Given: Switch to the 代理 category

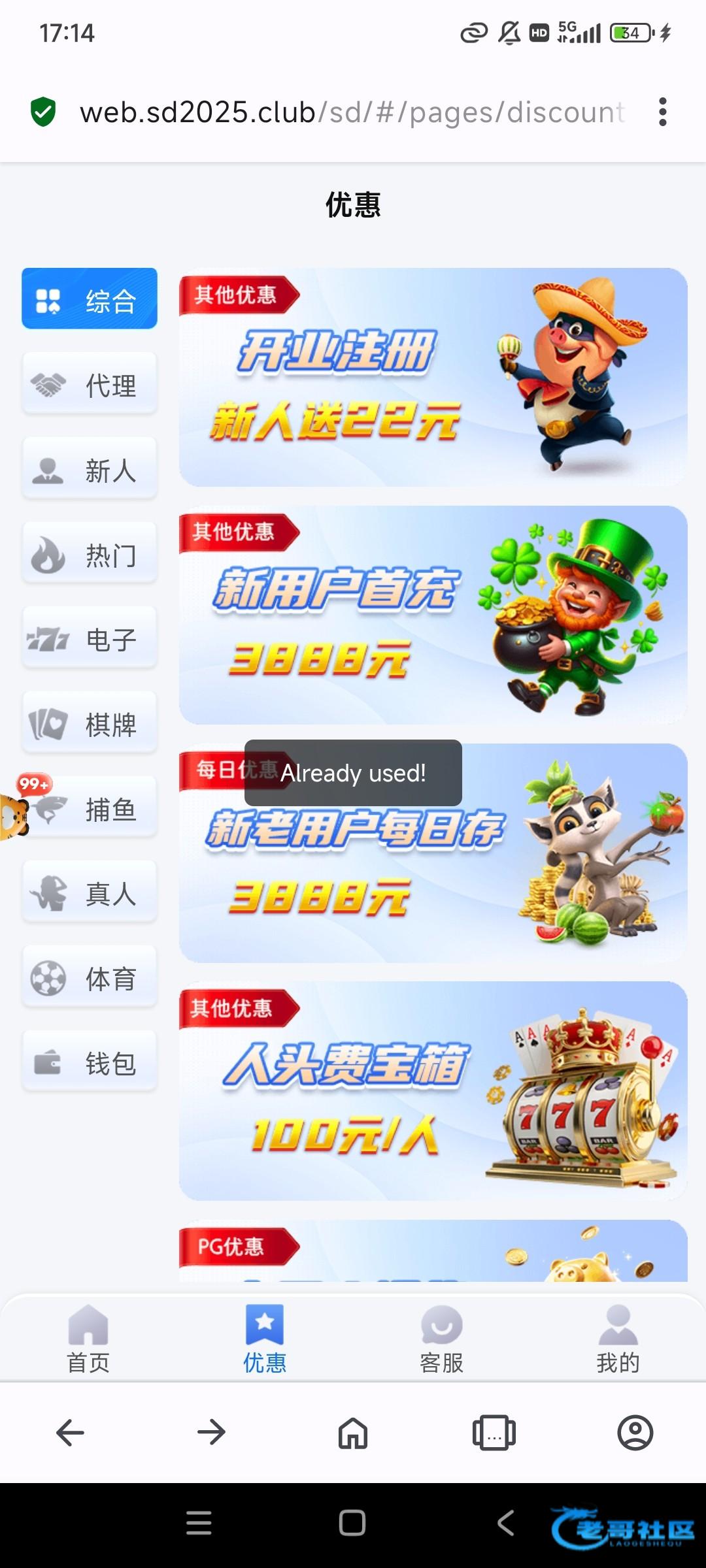Looking at the screenshot, I should point(90,384).
